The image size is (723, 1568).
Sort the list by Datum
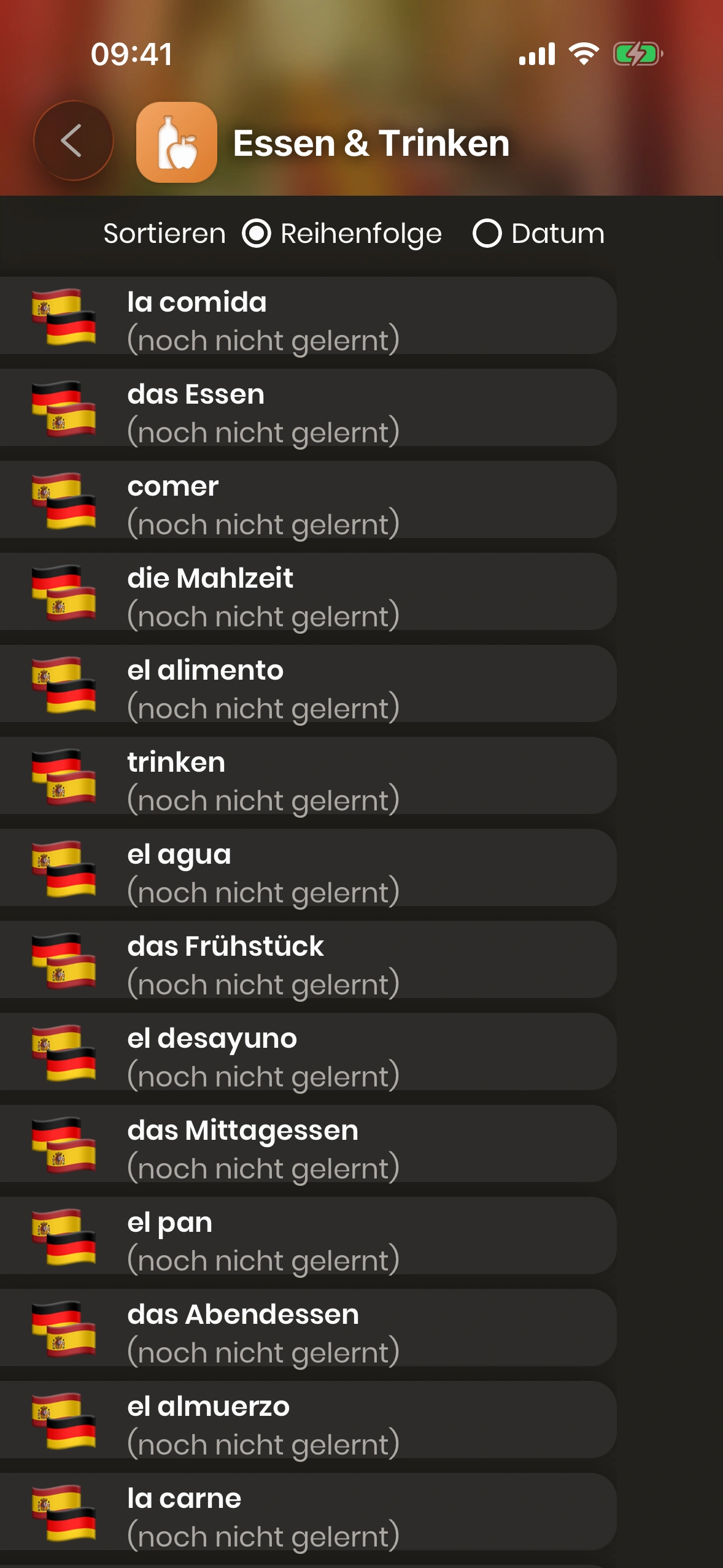[x=487, y=234]
